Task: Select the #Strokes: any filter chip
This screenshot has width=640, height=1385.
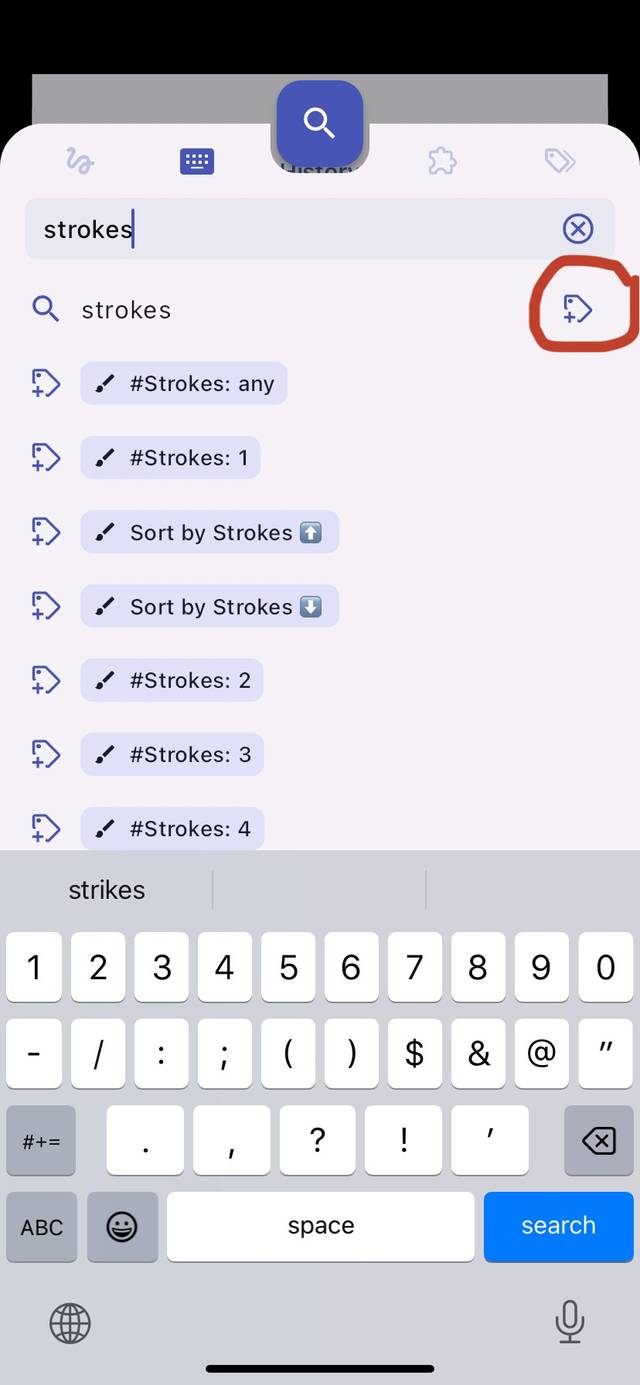Action: pos(184,384)
